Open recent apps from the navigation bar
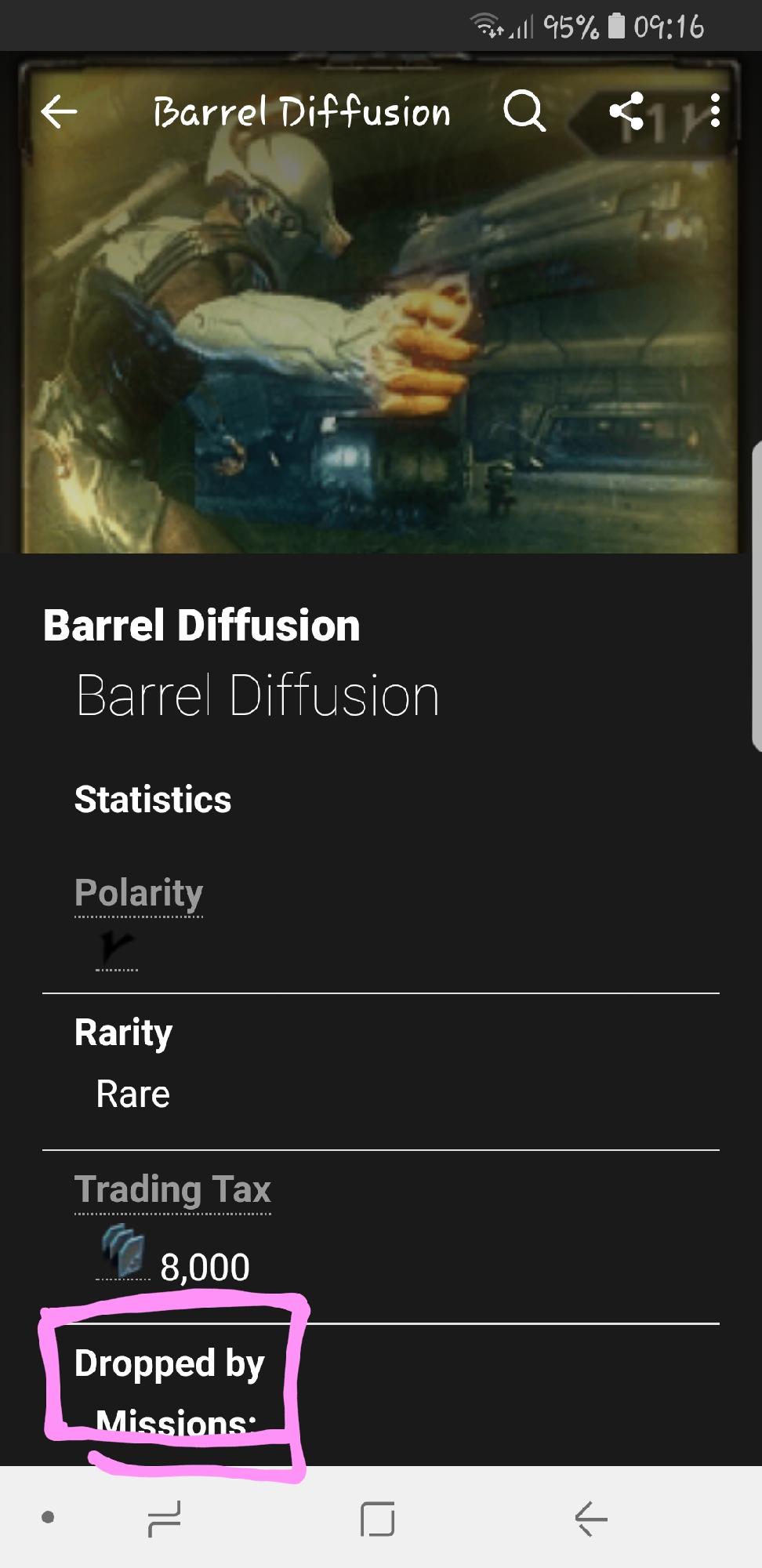Image resolution: width=762 pixels, height=1568 pixels. coord(165,1519)
